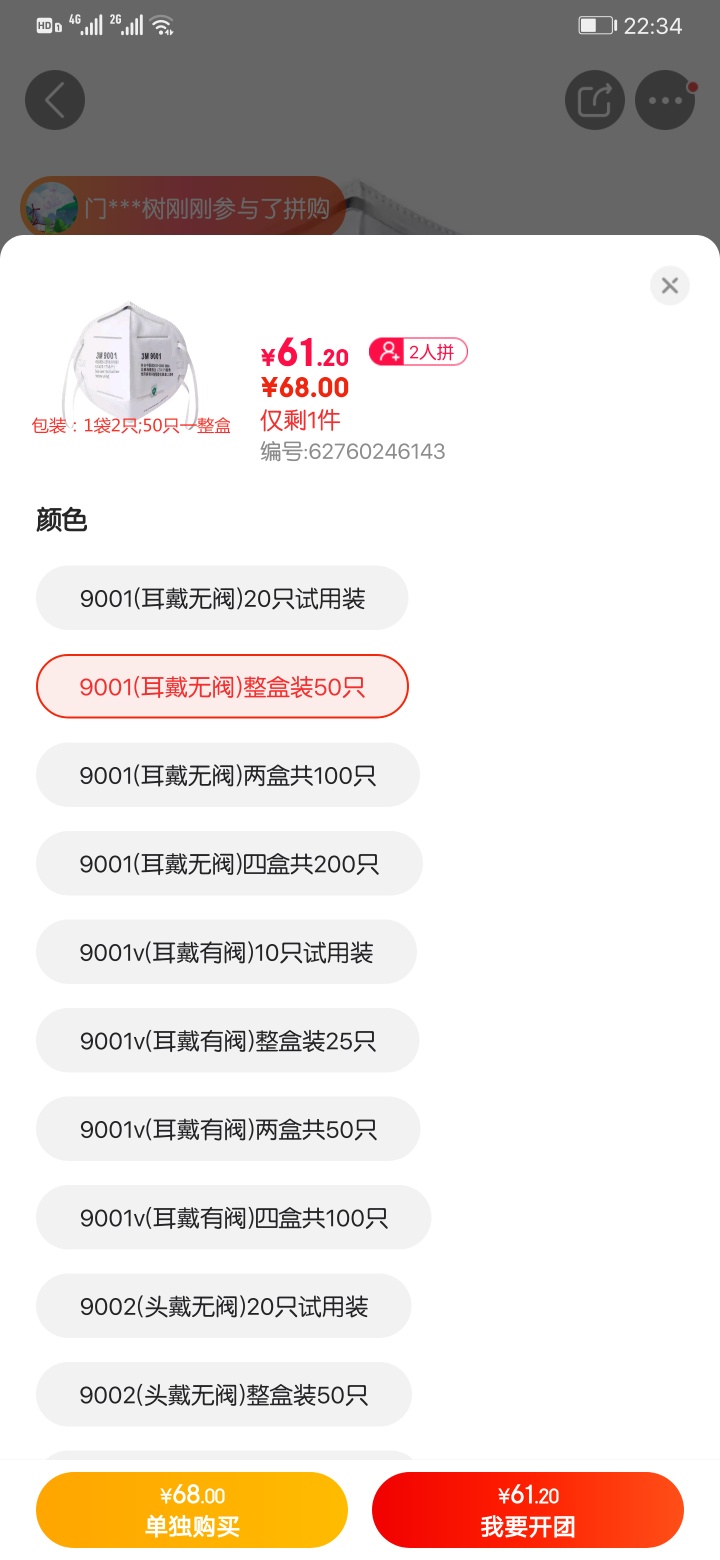Select 9001(耳戴无阀)20只试用装 option
The width and height of the screenshot is (720, 1560).
point(222,598)
